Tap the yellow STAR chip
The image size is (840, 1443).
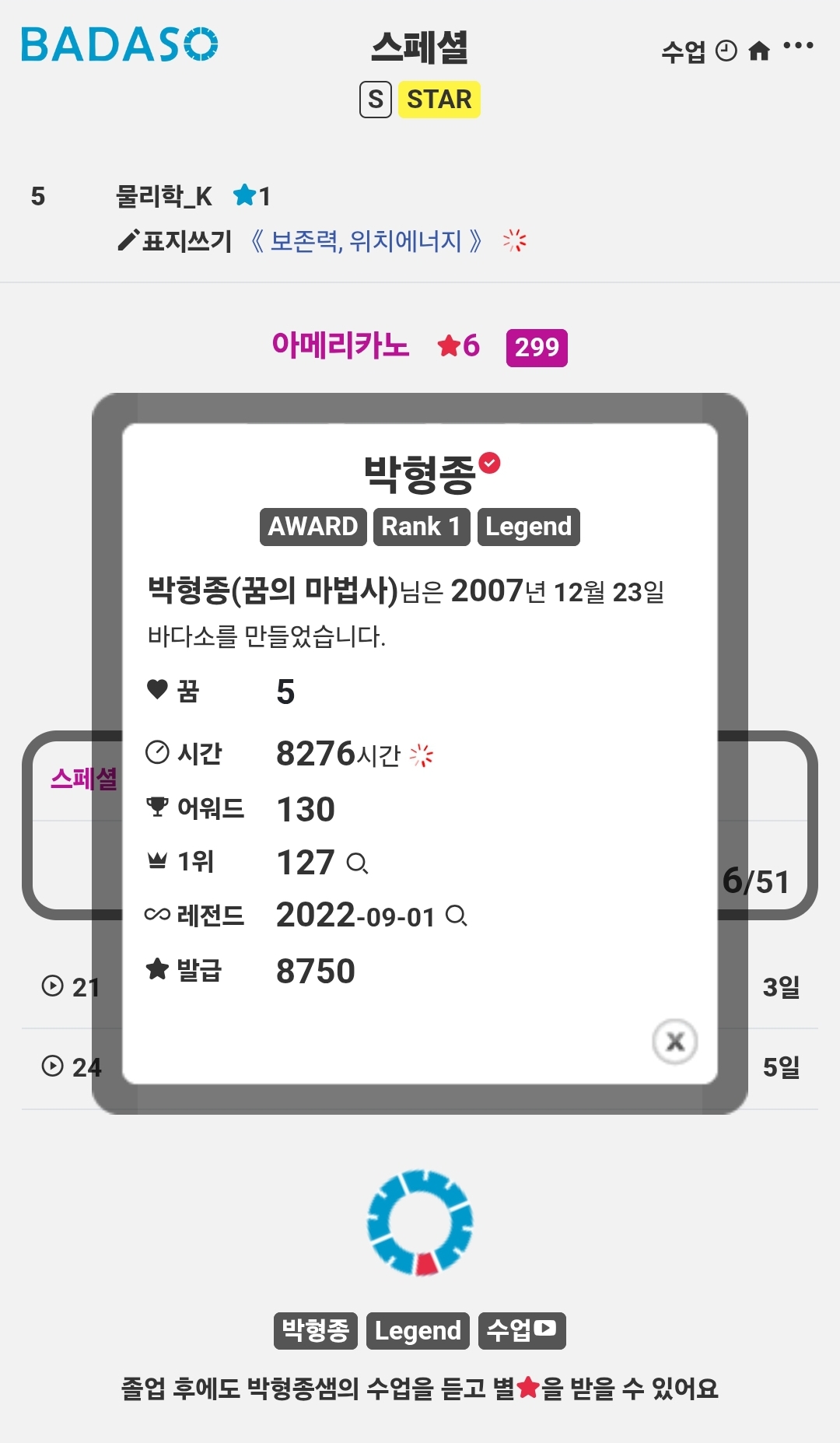[x=439, y=100]
